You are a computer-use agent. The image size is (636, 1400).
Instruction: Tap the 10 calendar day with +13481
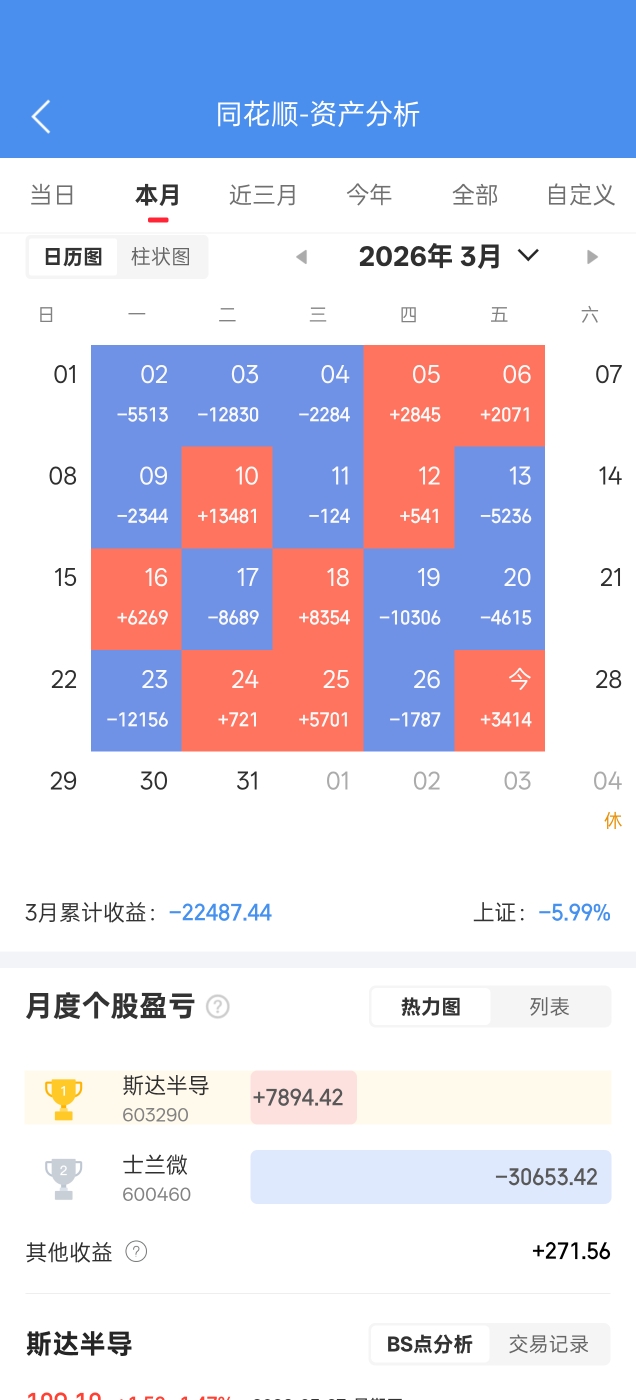point(227,496)
